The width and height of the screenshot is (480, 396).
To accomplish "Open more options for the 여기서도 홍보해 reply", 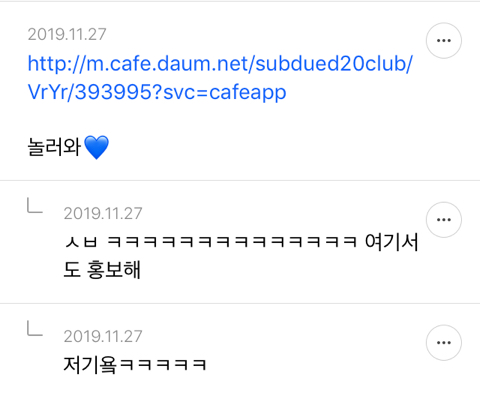I will coord(444,220).
